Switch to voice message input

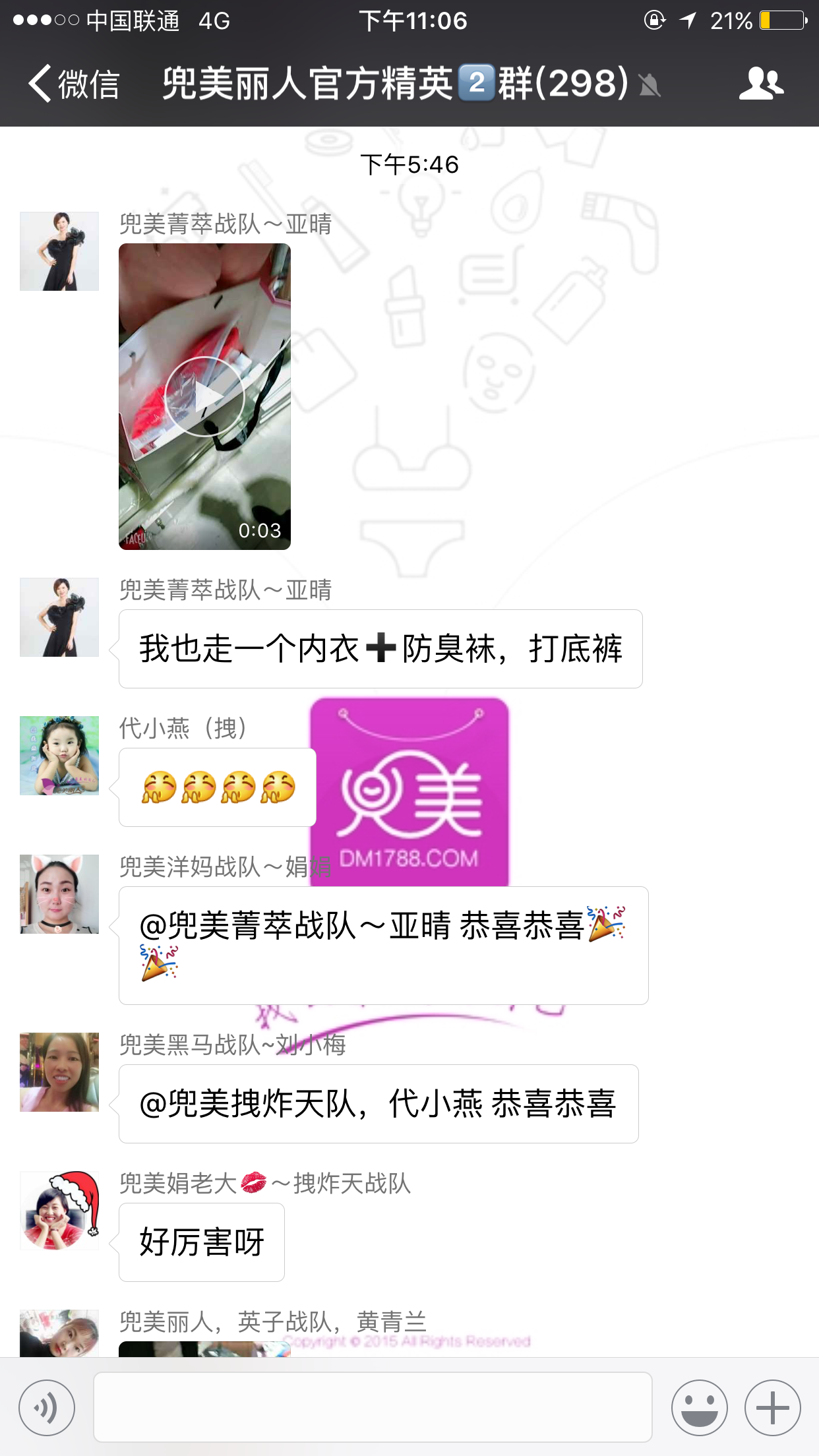click(x=47, y=1407)
